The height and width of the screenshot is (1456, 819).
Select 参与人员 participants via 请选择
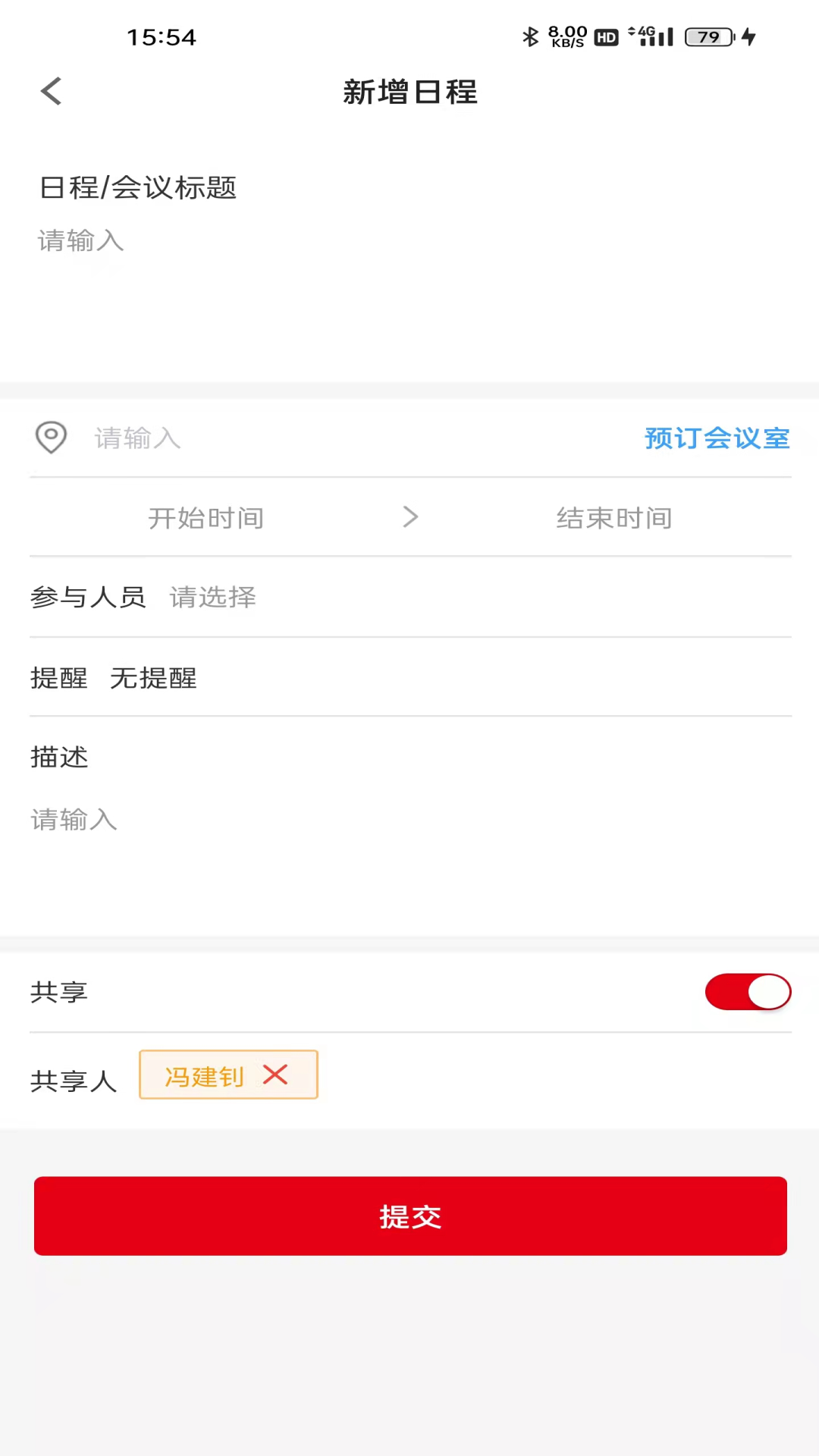point(212,598)
